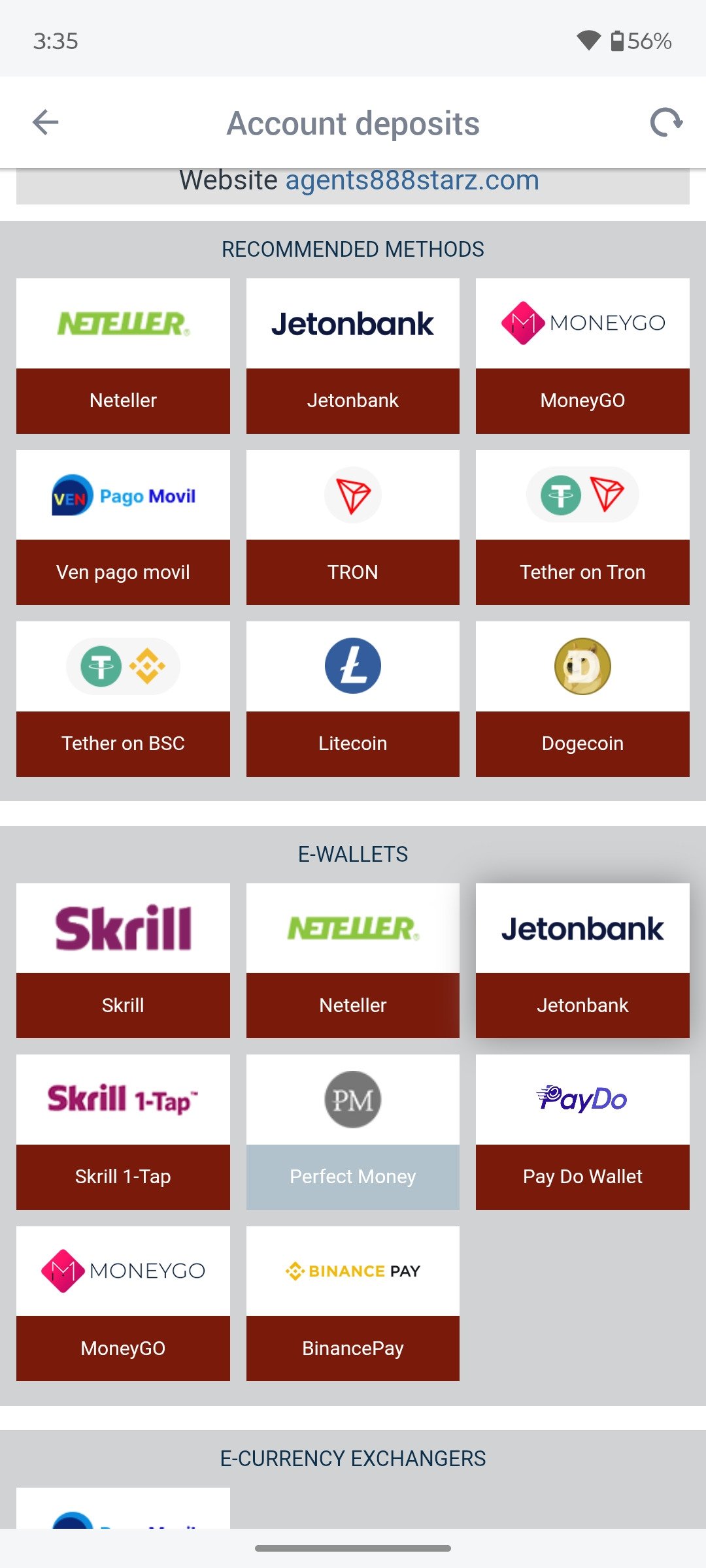Screen dimensions: 706x1568
Task: Refresh the account deposits page
Action: [x=666, y=122]
